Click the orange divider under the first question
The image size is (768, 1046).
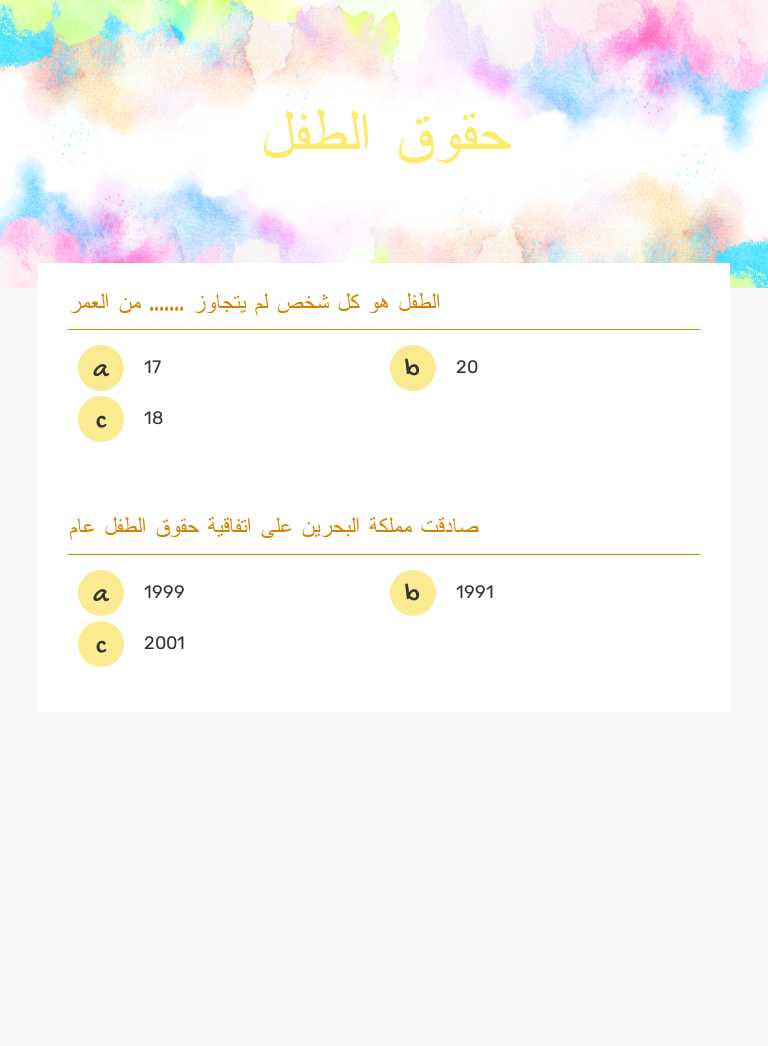click(383, 330)
